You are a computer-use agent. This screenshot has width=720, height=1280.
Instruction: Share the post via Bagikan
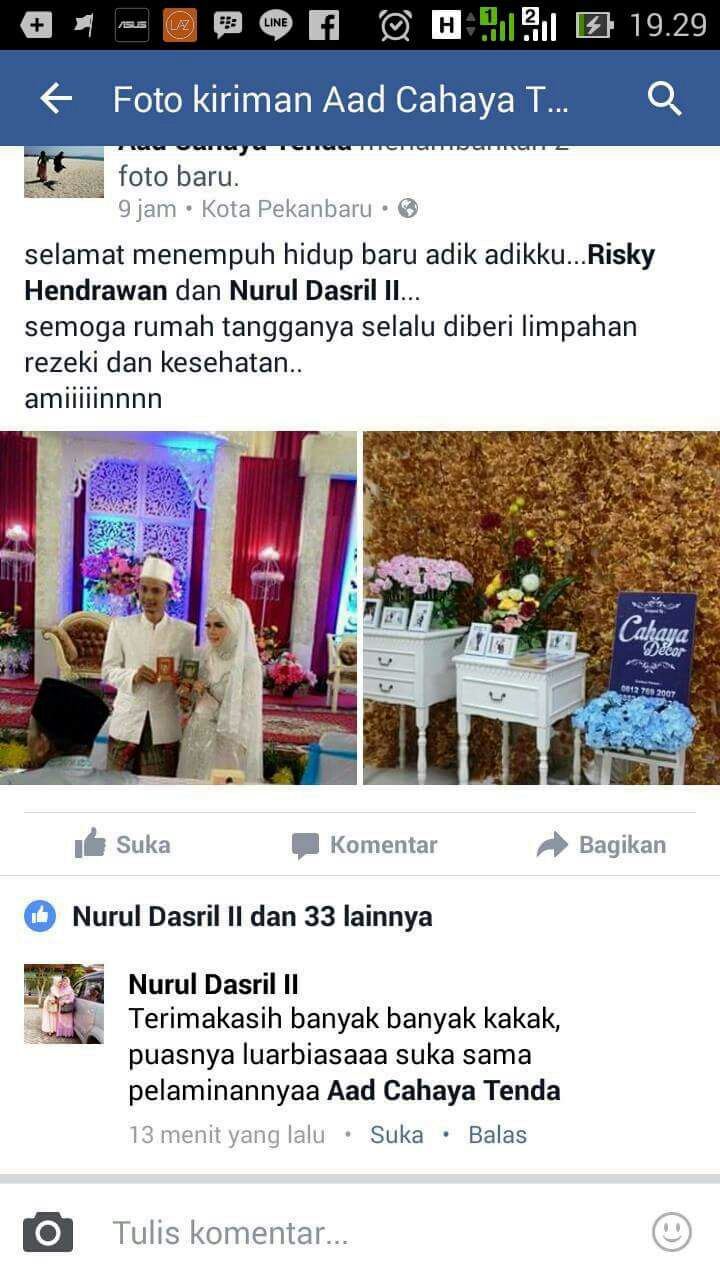[x=601, y=845]
